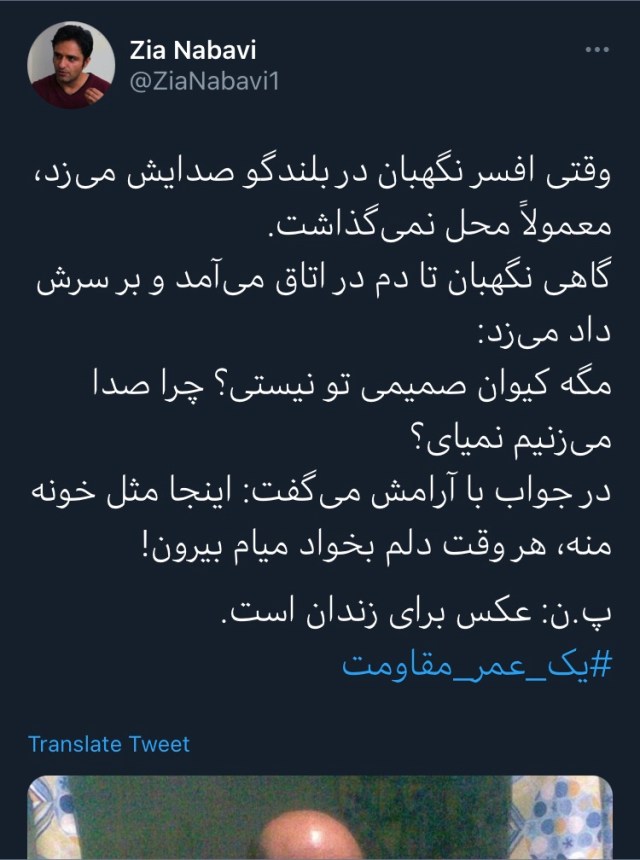Viewport: 640px width, 860px height.
Task: Open the photo attached to the tweet
Action: point(320,818)
